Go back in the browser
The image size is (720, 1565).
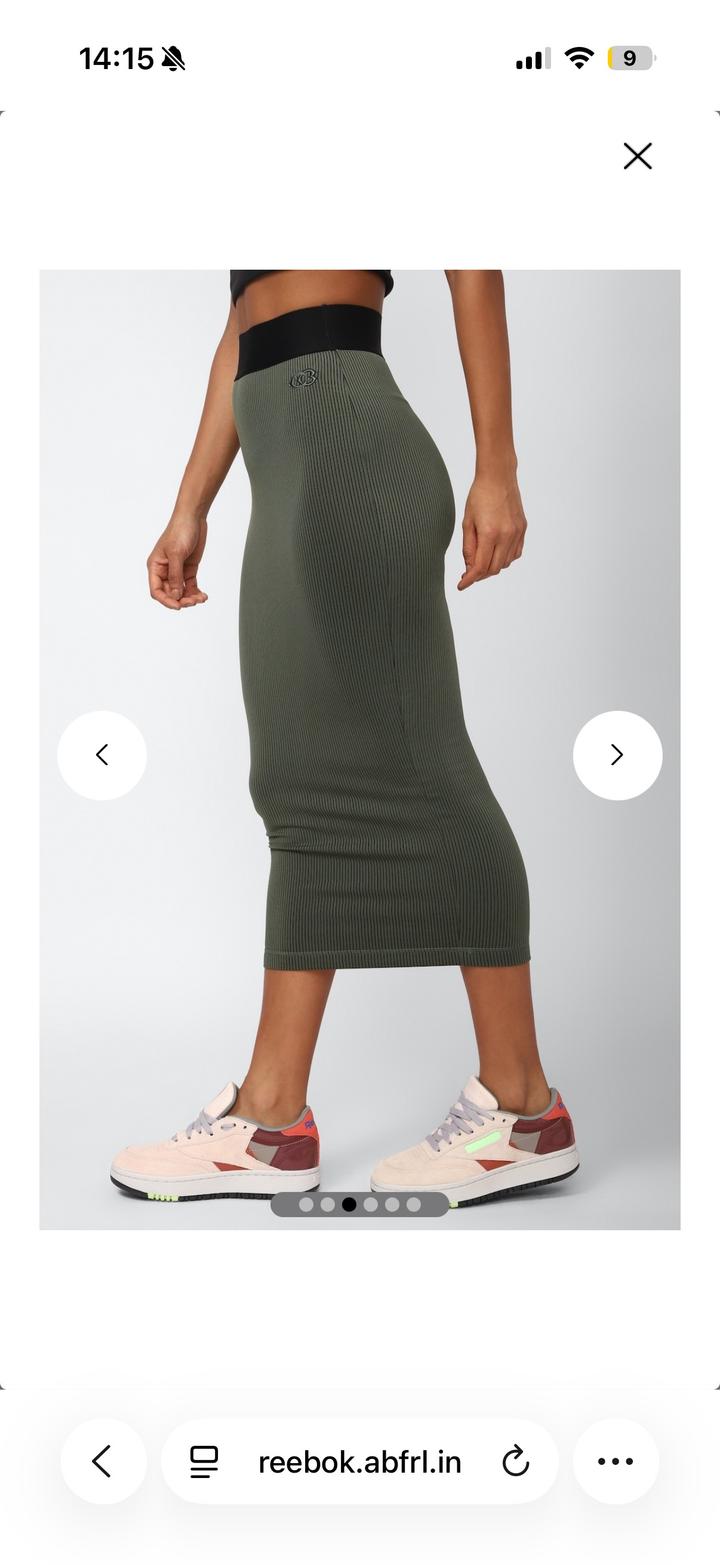(x=103, y=1461)
